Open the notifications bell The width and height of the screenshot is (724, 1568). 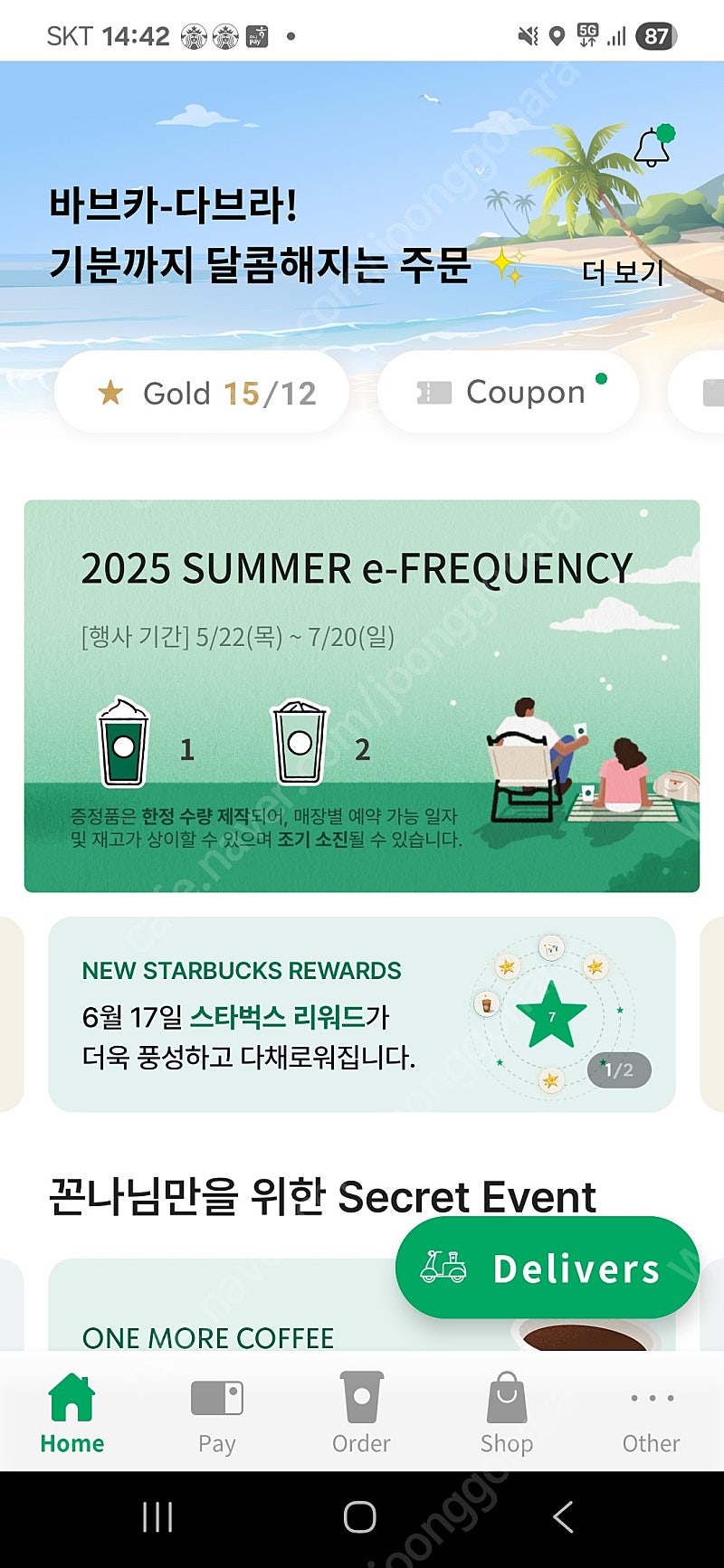pyautogui.click(x=653, y=147)
